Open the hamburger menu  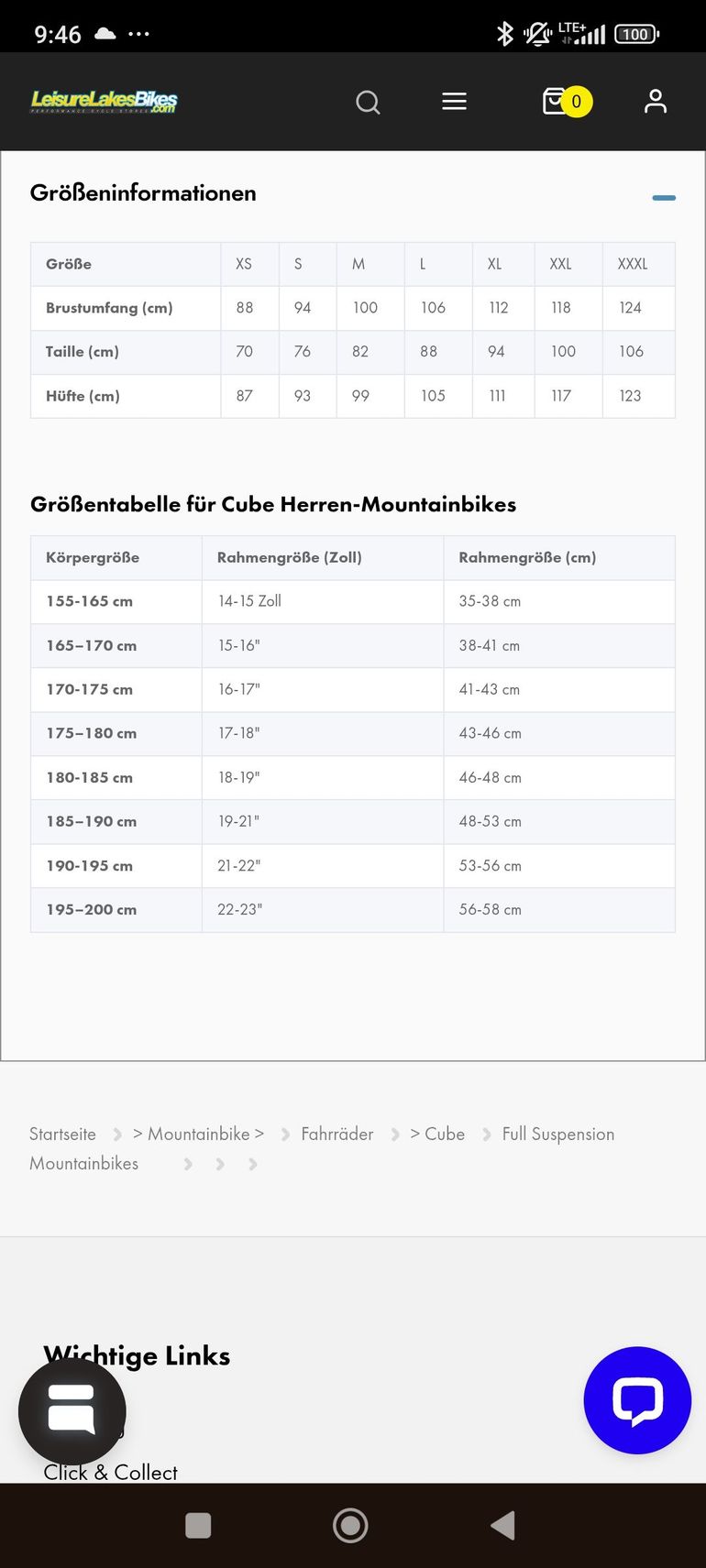pyautogui.click(x=454, y=101)
